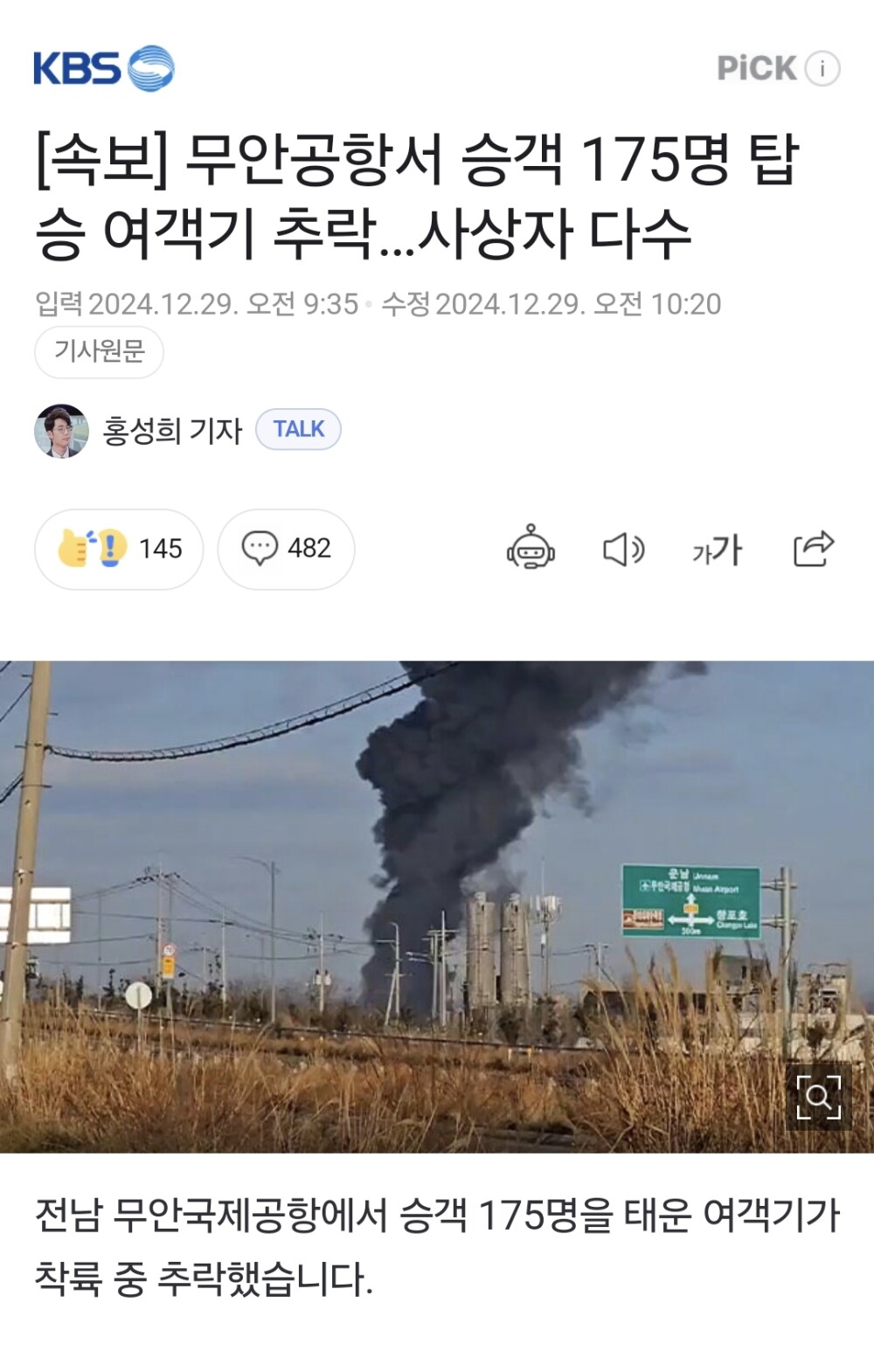The height and width of the screenshot is (1372, 874).
Task: Open the PiCK info icon
Action: [822, 68]
